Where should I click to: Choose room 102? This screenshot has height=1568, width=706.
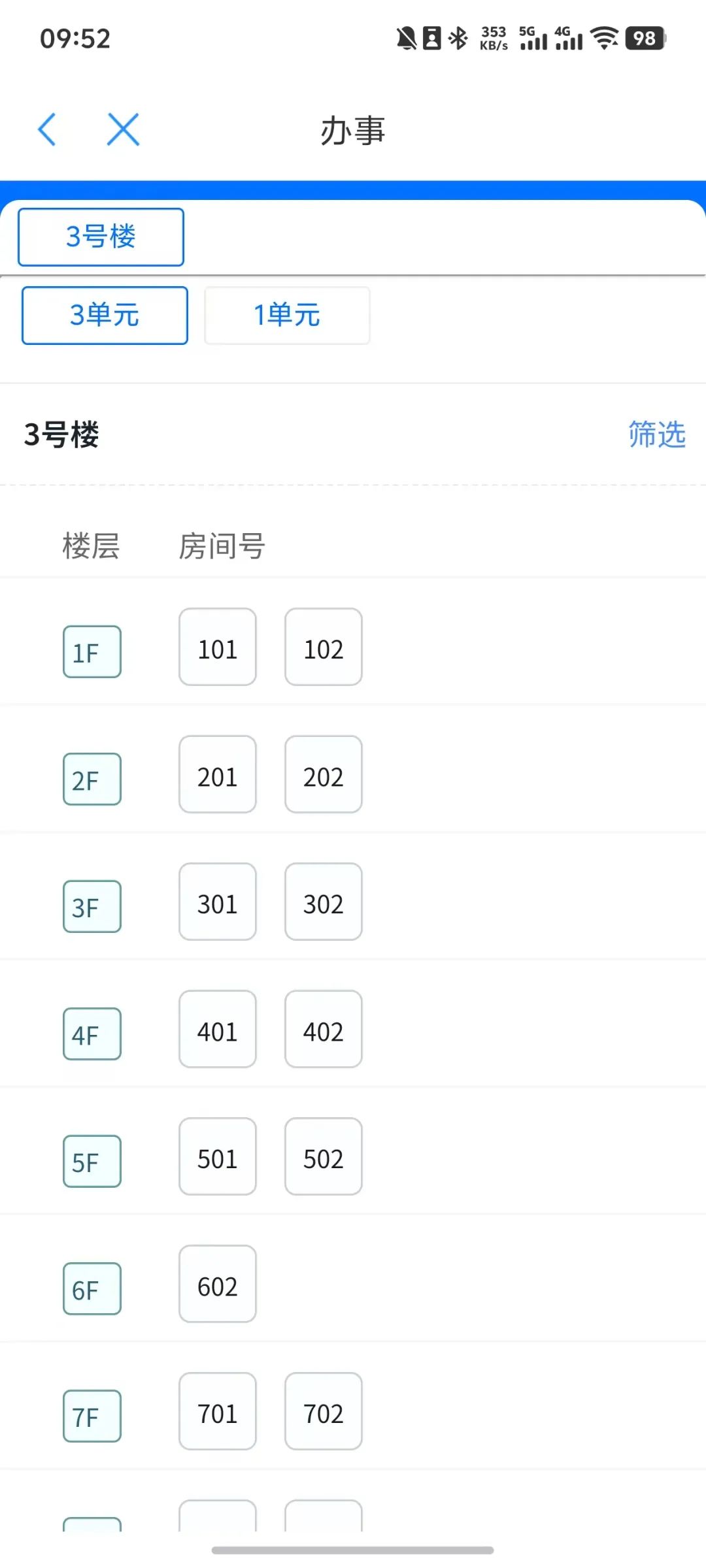(x=324, y=647)
